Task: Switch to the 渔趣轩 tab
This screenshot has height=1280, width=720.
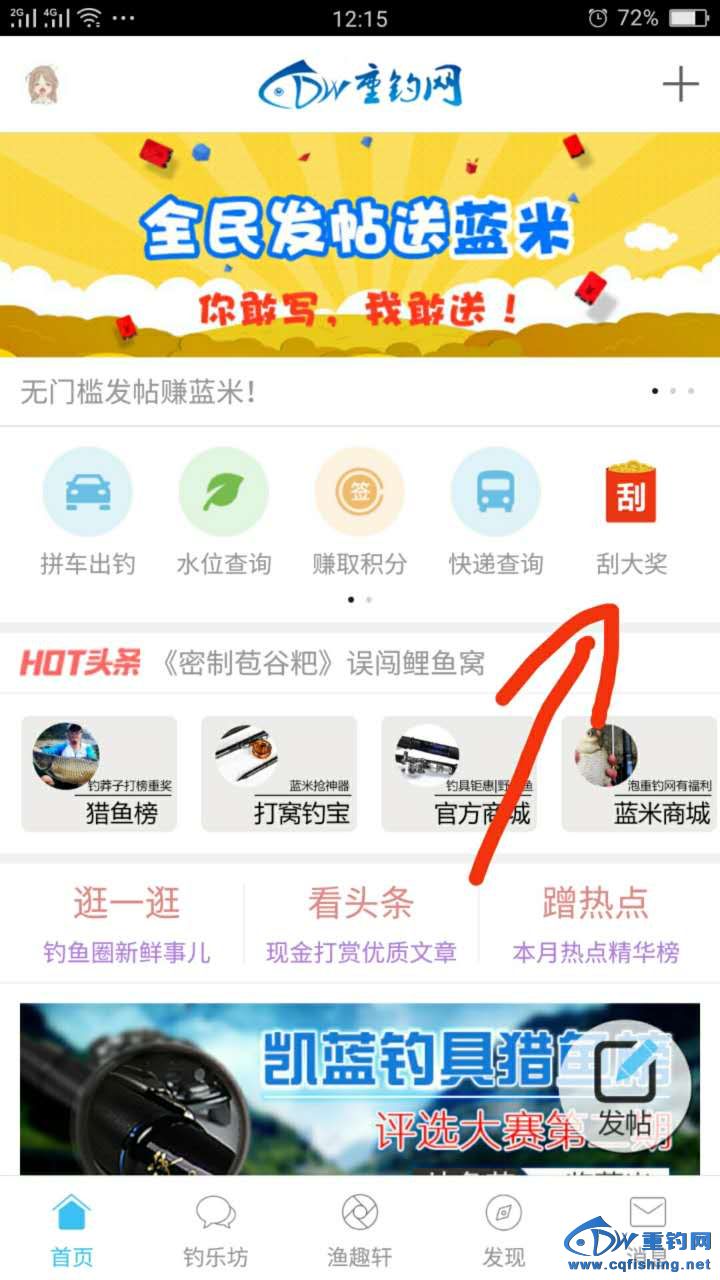Action: click(x=360, y=1230)
